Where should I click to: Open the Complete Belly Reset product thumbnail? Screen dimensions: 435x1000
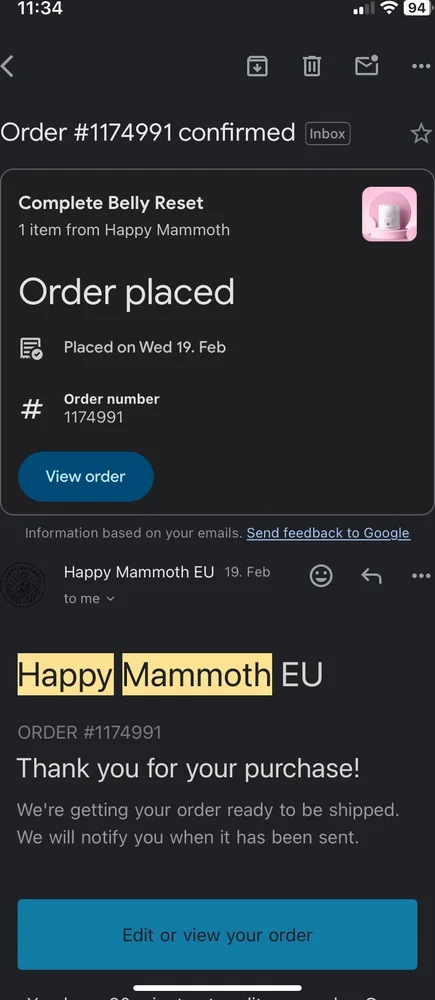[x=390, y=214]
